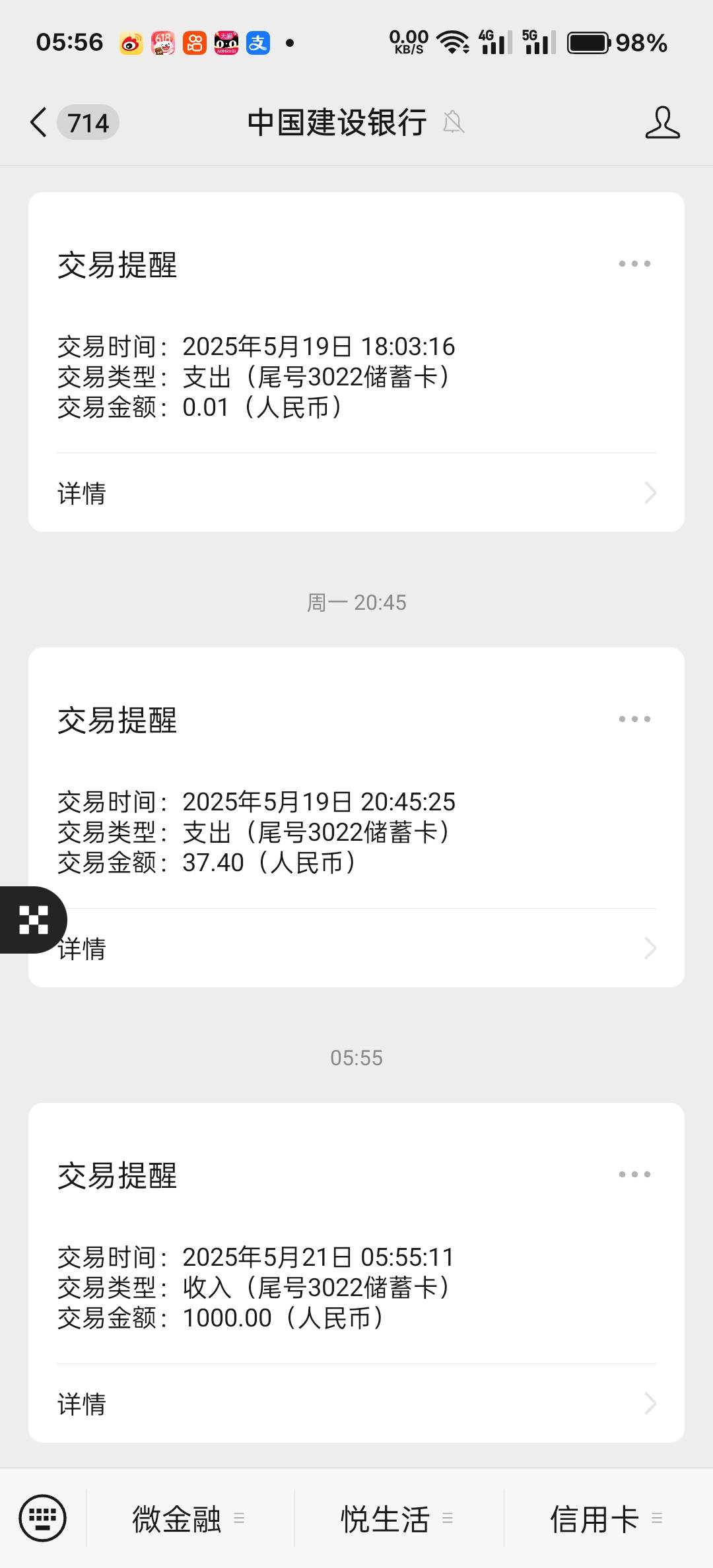Screen dimensions: 713x1568
Task: Go back to the chat list
Action: 40,123
